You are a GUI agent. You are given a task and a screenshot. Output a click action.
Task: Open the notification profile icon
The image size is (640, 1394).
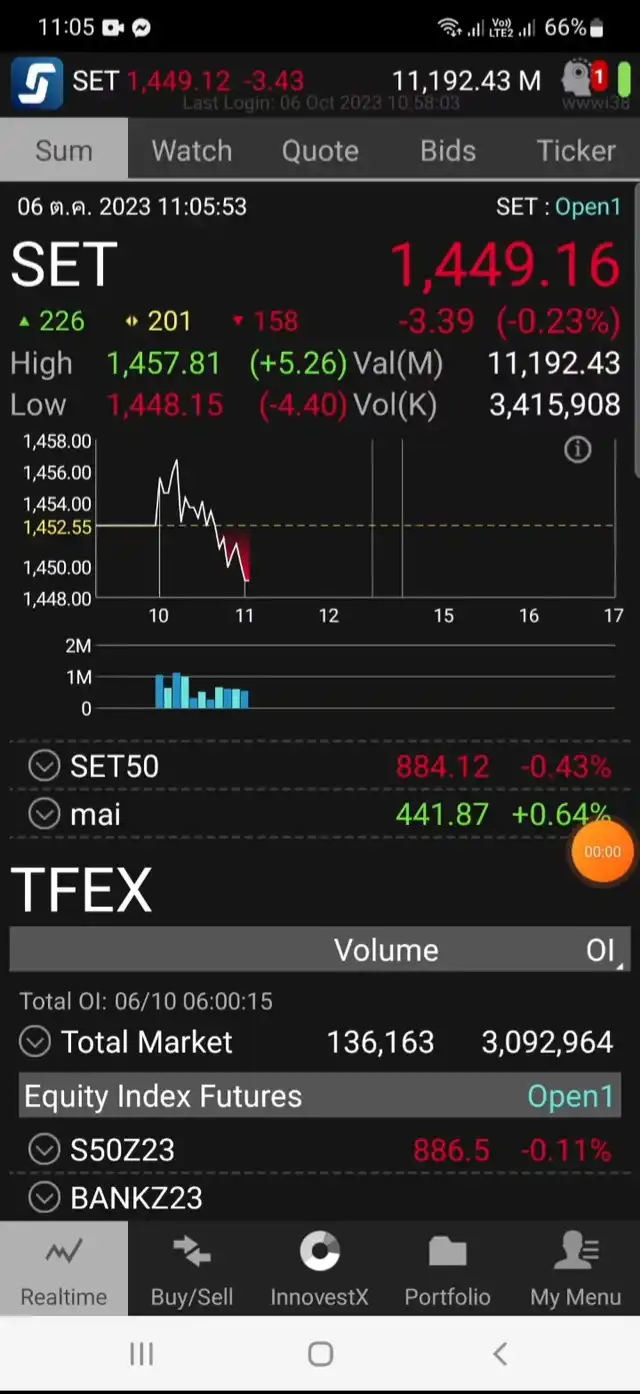(583, 79)
